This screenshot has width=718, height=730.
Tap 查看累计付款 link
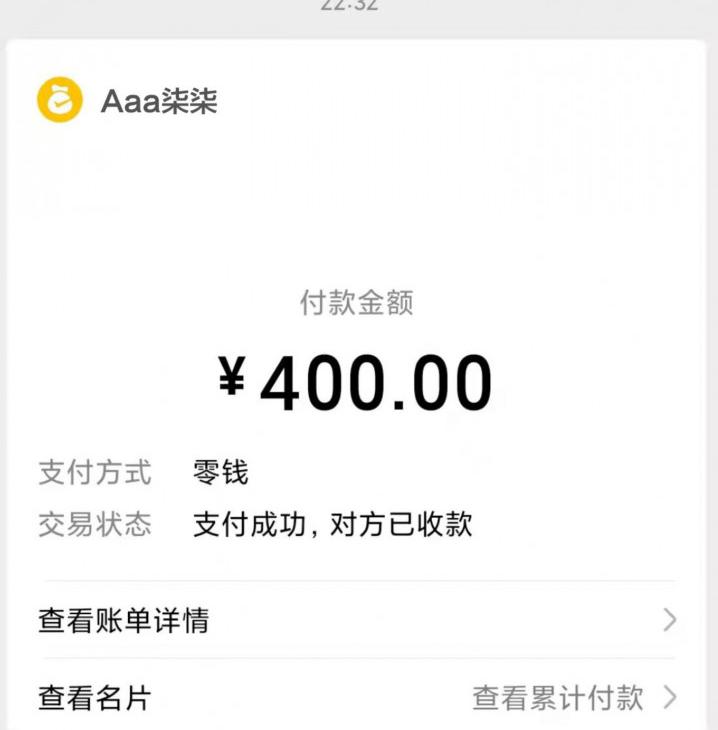tap(558, 697)
